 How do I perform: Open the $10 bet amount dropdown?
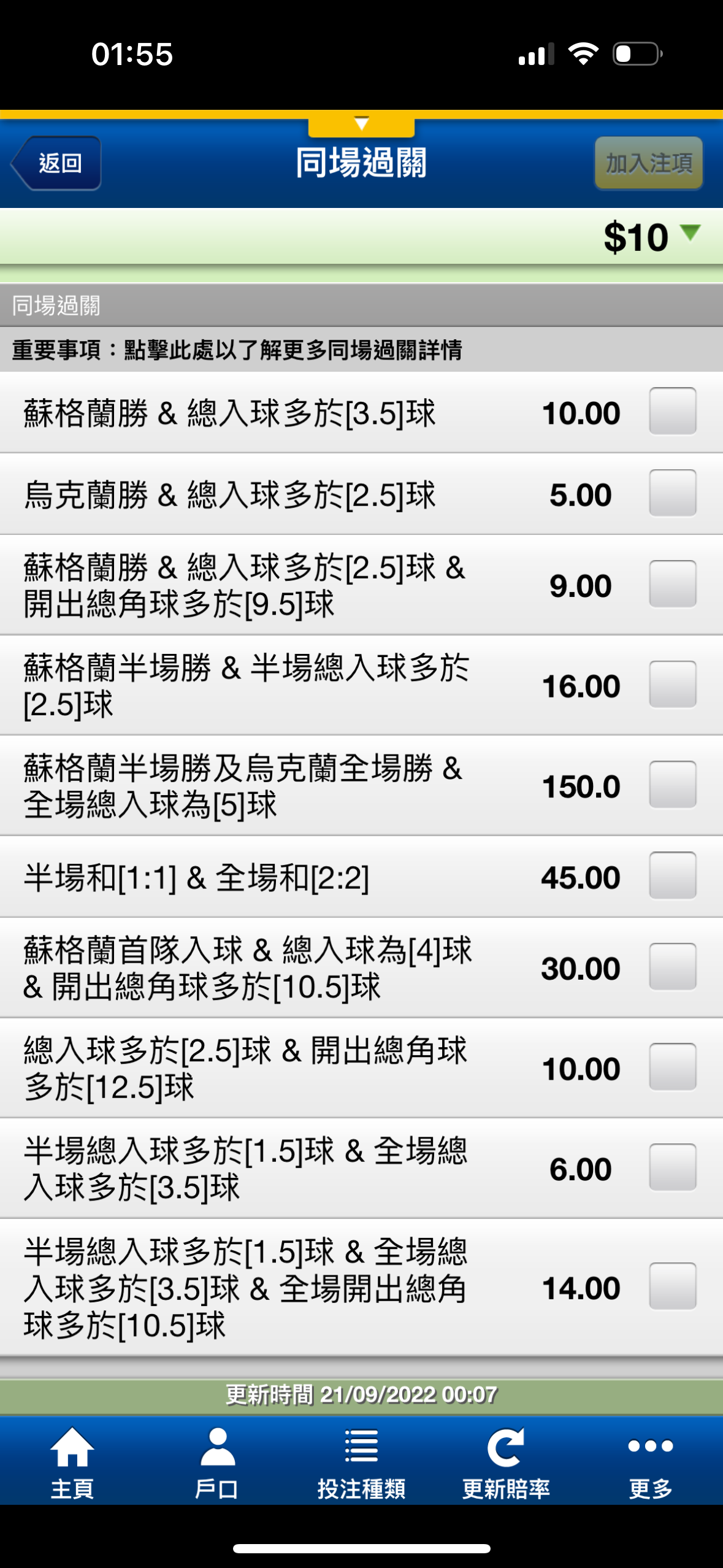pos(651,237)
